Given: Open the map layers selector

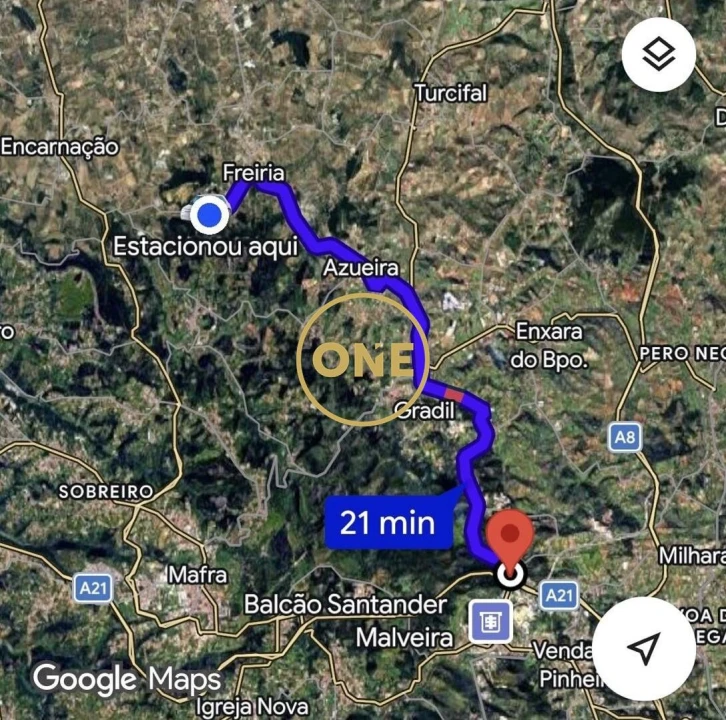Looking at the screenshot, I should pyautogui.click(x=658, y=54).
